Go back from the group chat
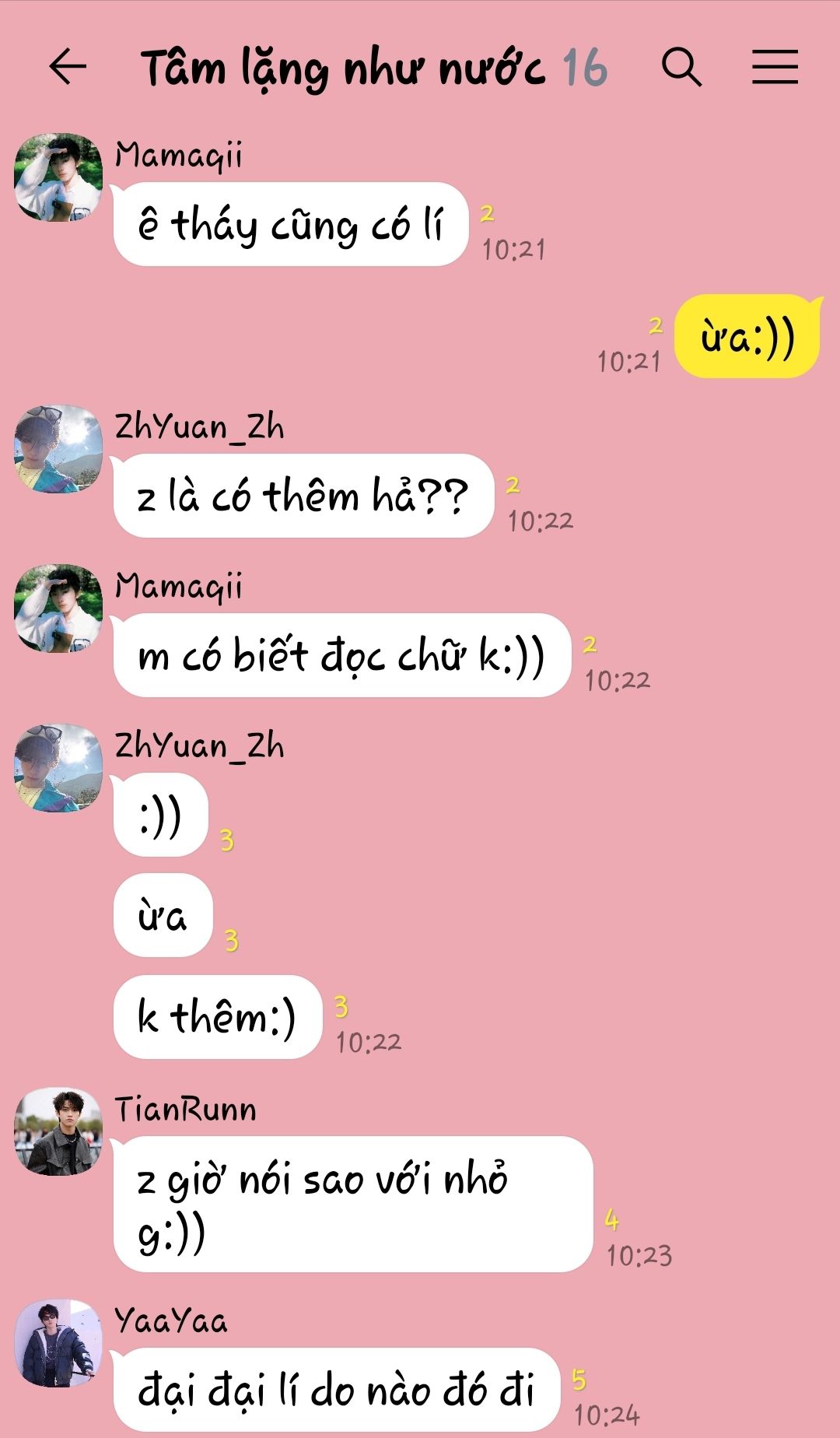The width and height of the screenshot is (840, 1438). point(68,67)
